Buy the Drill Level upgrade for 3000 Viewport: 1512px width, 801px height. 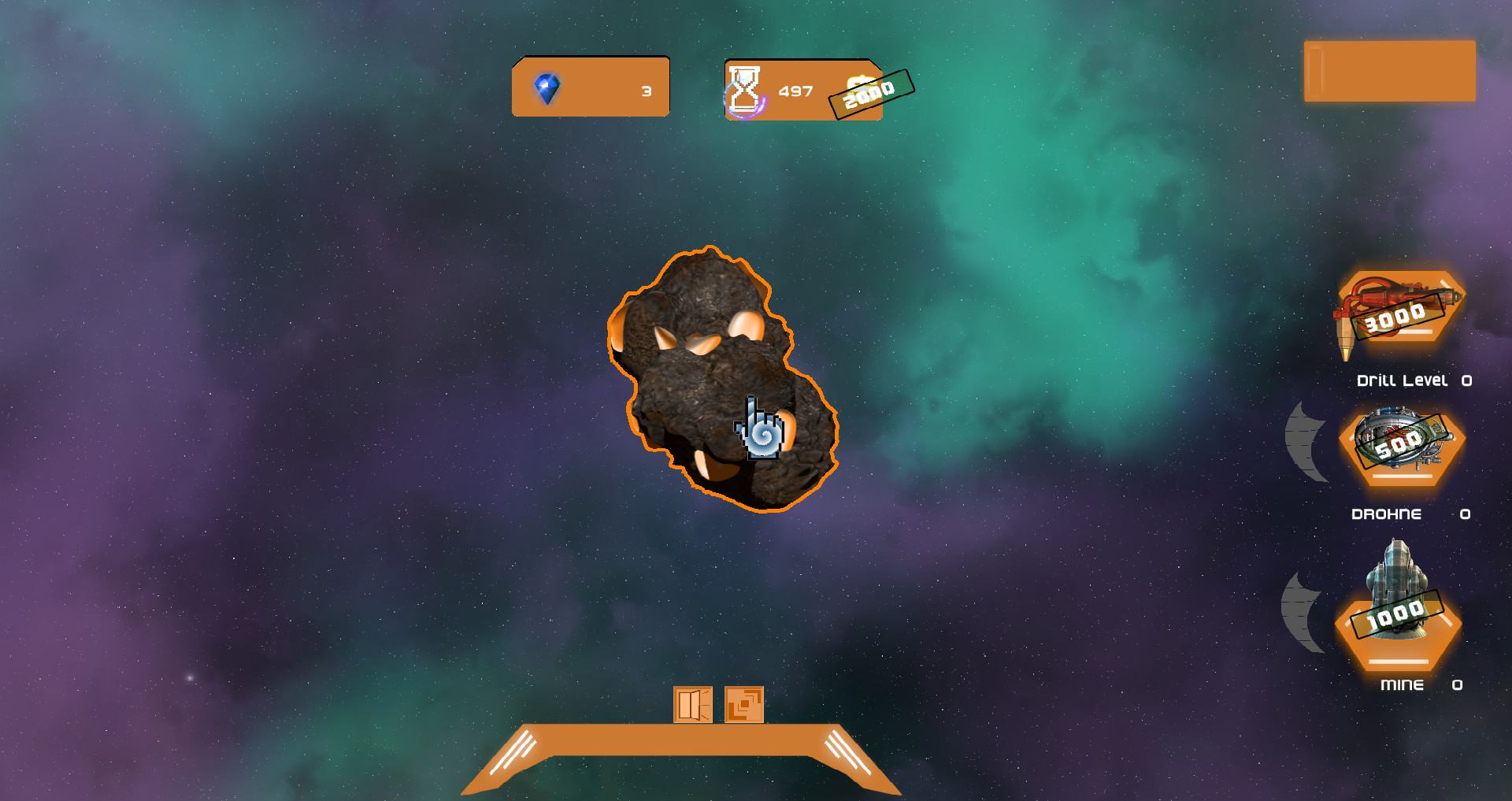[1400, 311]
